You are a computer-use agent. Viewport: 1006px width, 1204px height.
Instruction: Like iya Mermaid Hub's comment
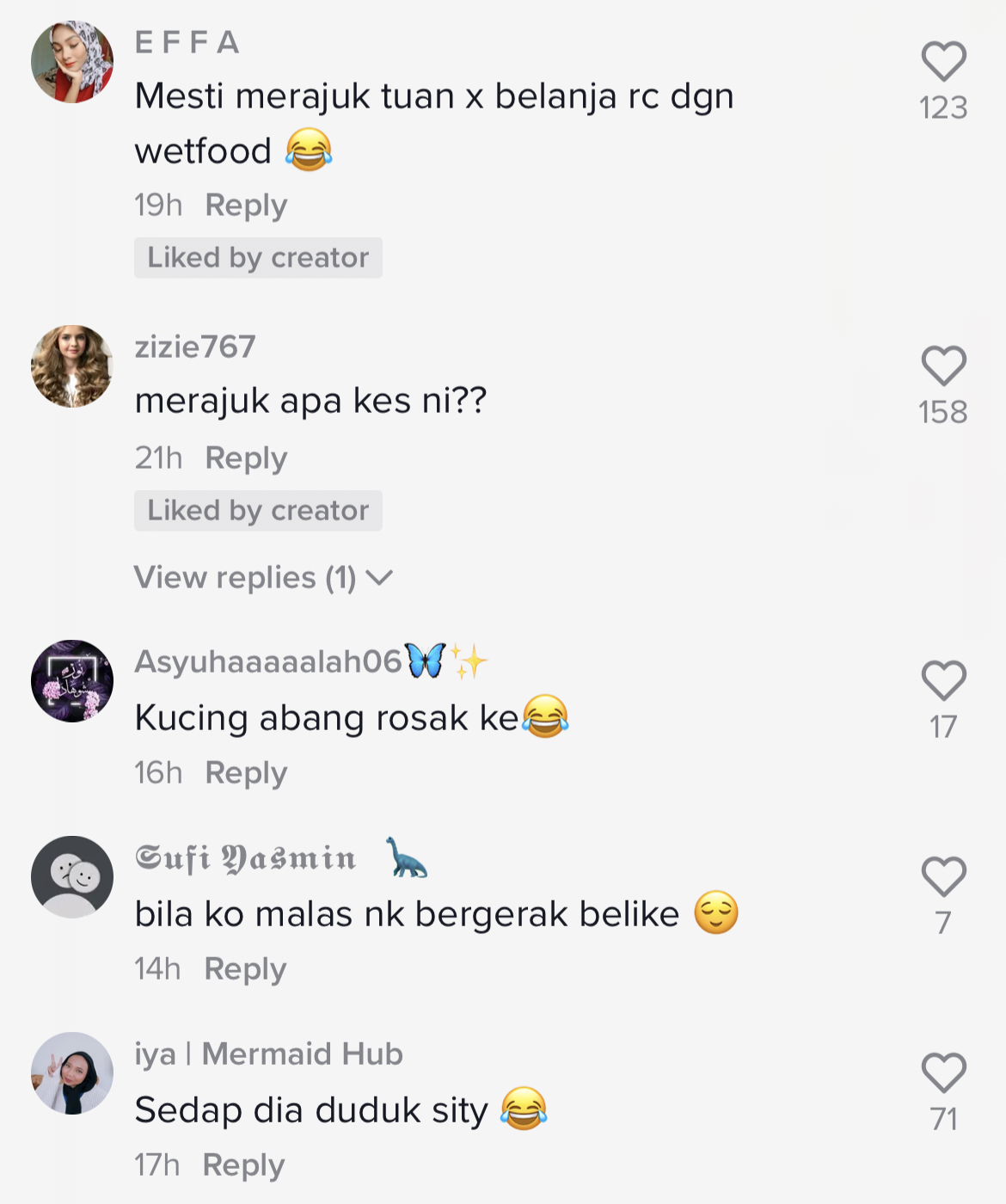pos(943,1073)
